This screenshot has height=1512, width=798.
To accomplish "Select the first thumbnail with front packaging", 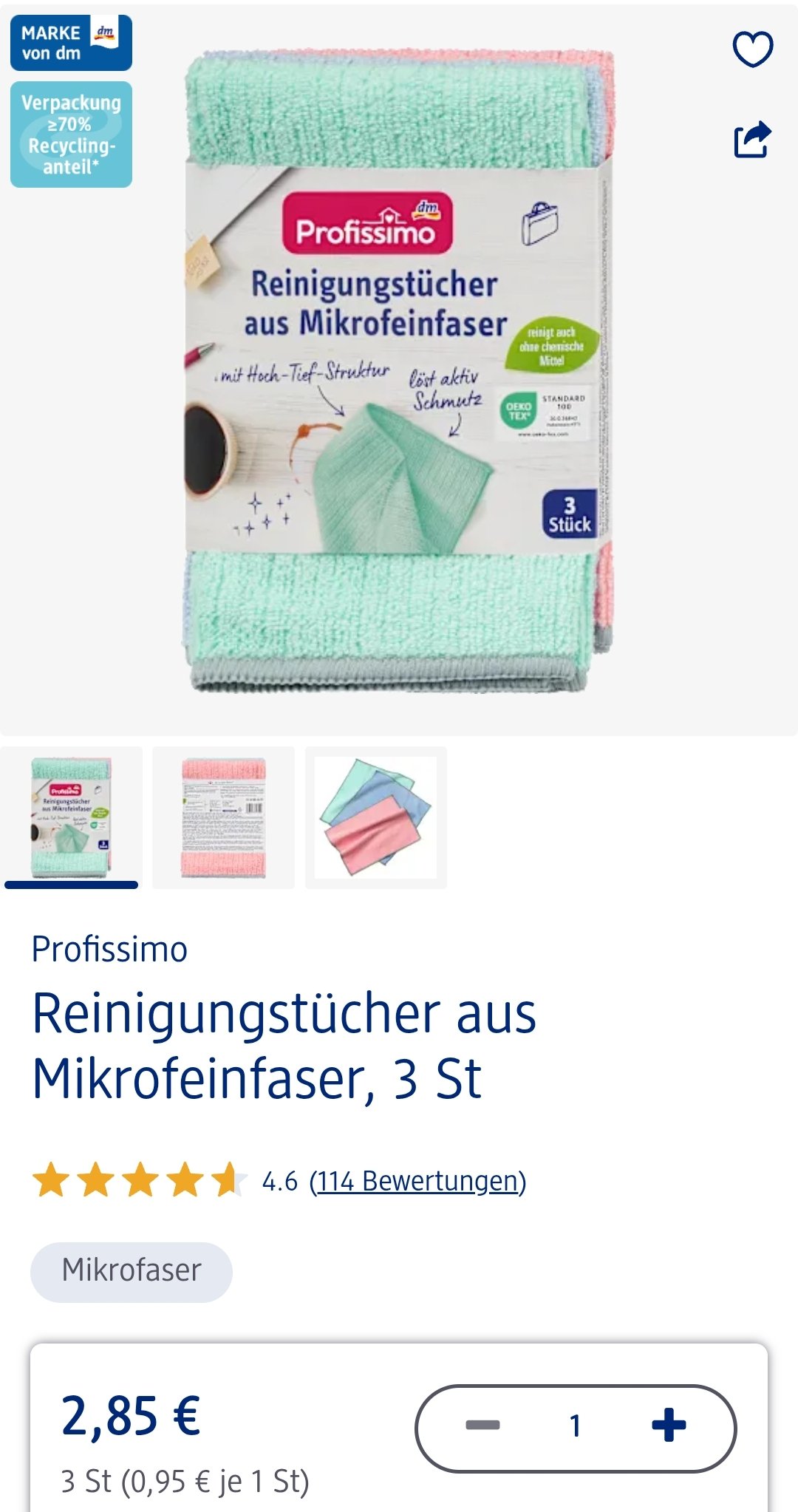I will click(72, 817).
